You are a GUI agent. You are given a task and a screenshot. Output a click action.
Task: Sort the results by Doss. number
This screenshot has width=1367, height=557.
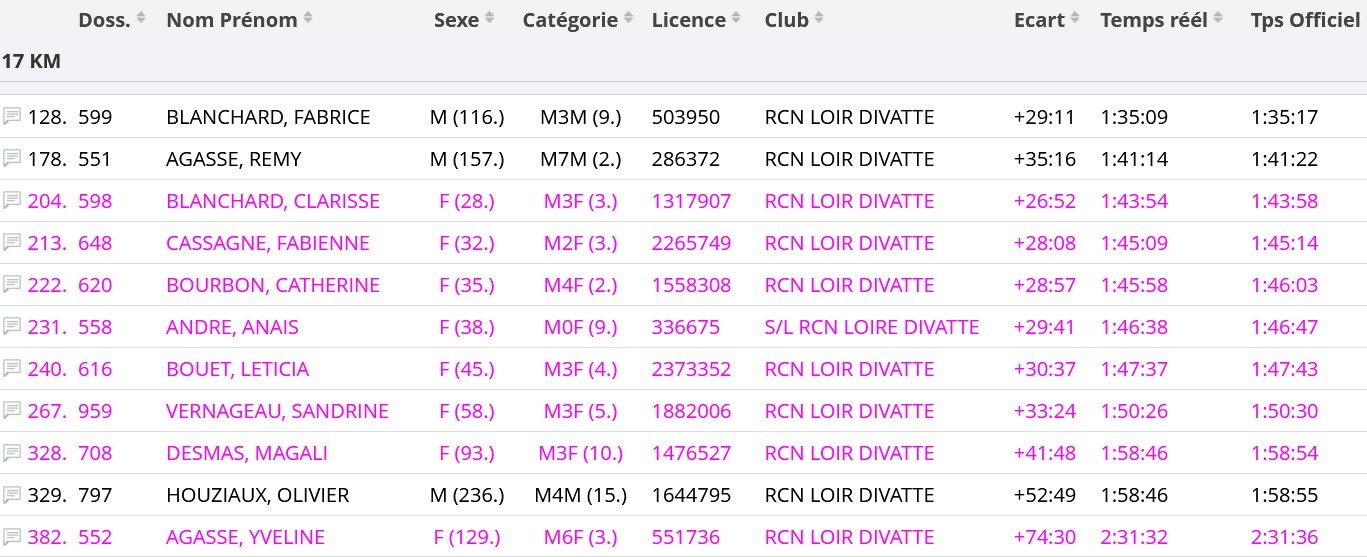(x=141, y=19)
